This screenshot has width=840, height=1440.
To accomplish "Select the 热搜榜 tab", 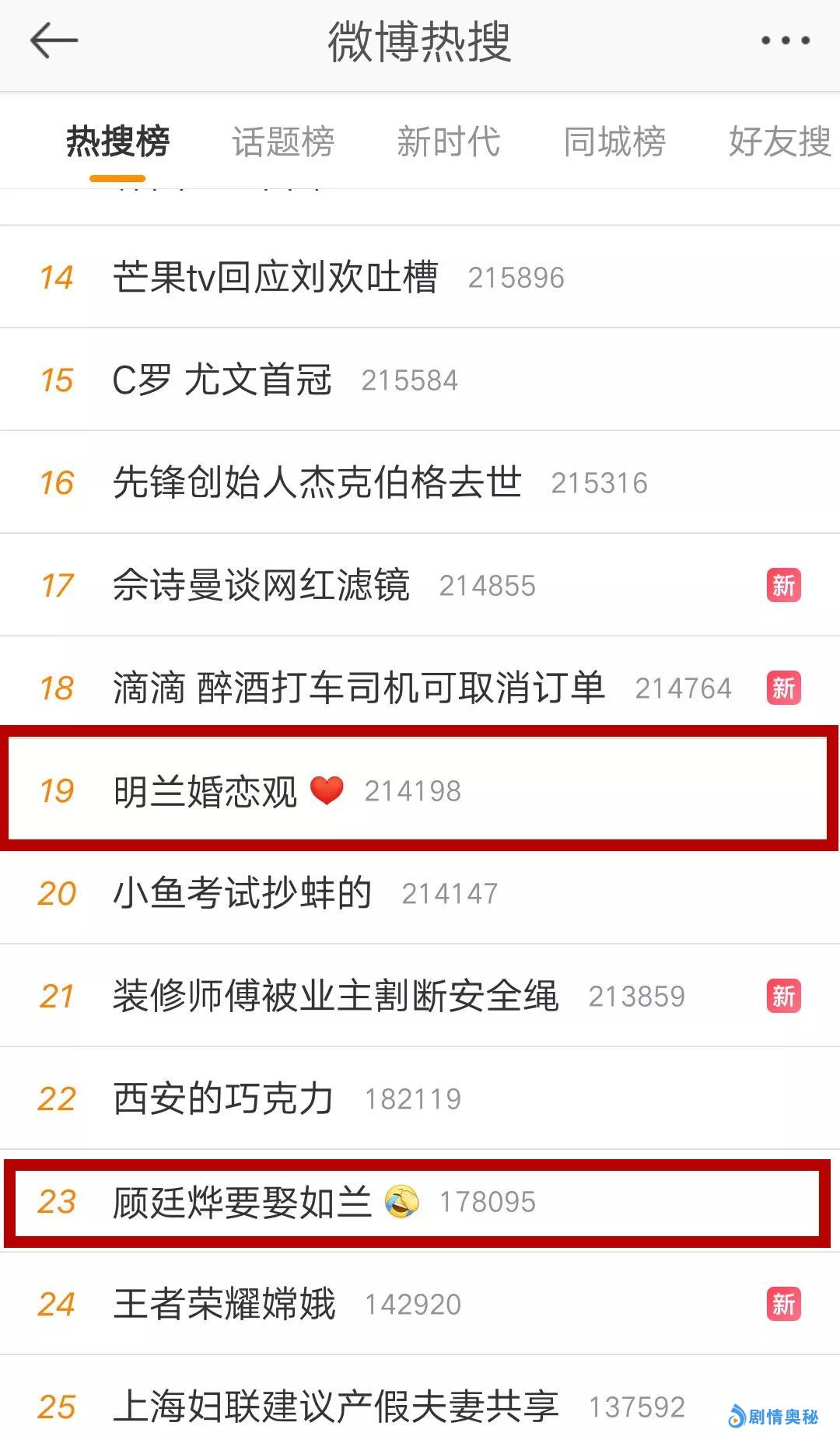I will click(117, 142).
